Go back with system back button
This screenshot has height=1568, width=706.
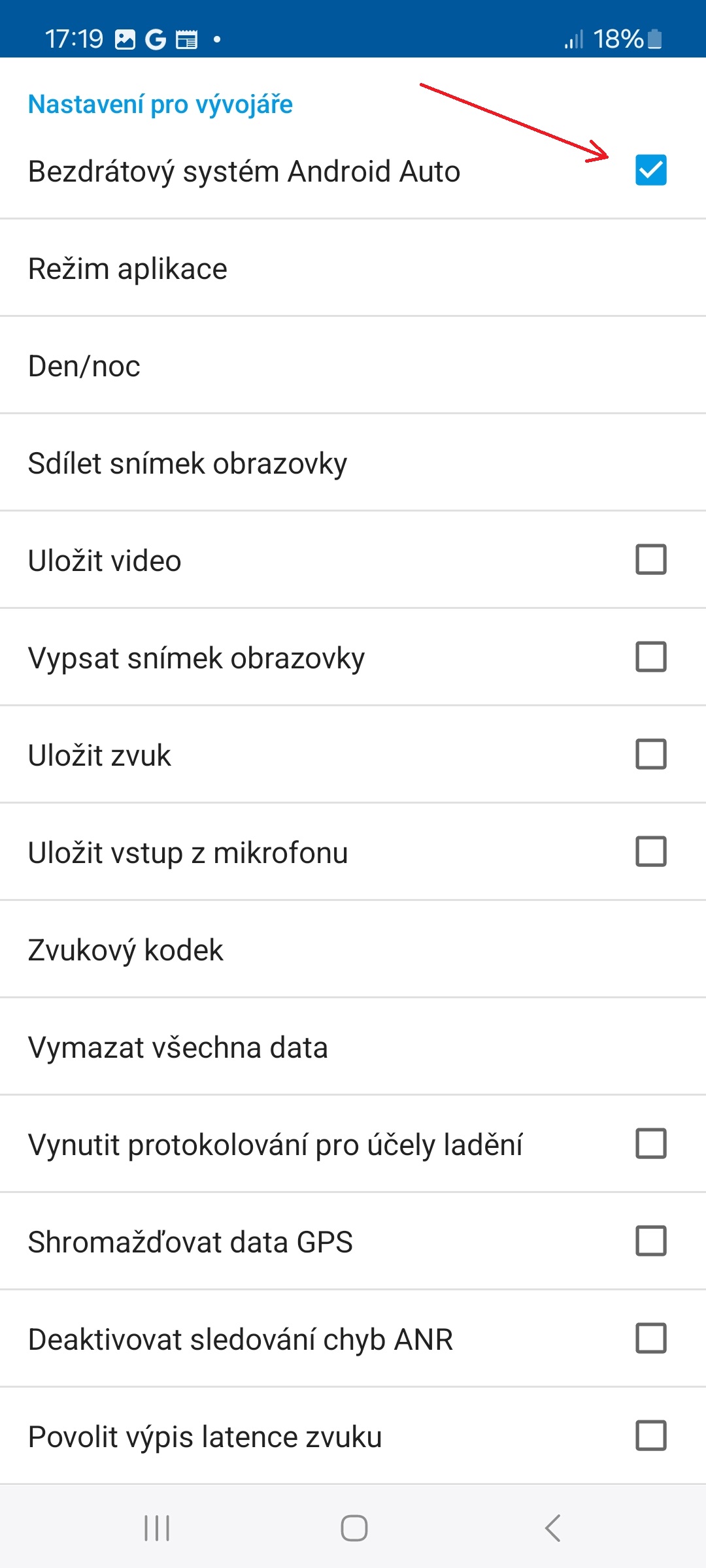click(x=553, y=1528)
